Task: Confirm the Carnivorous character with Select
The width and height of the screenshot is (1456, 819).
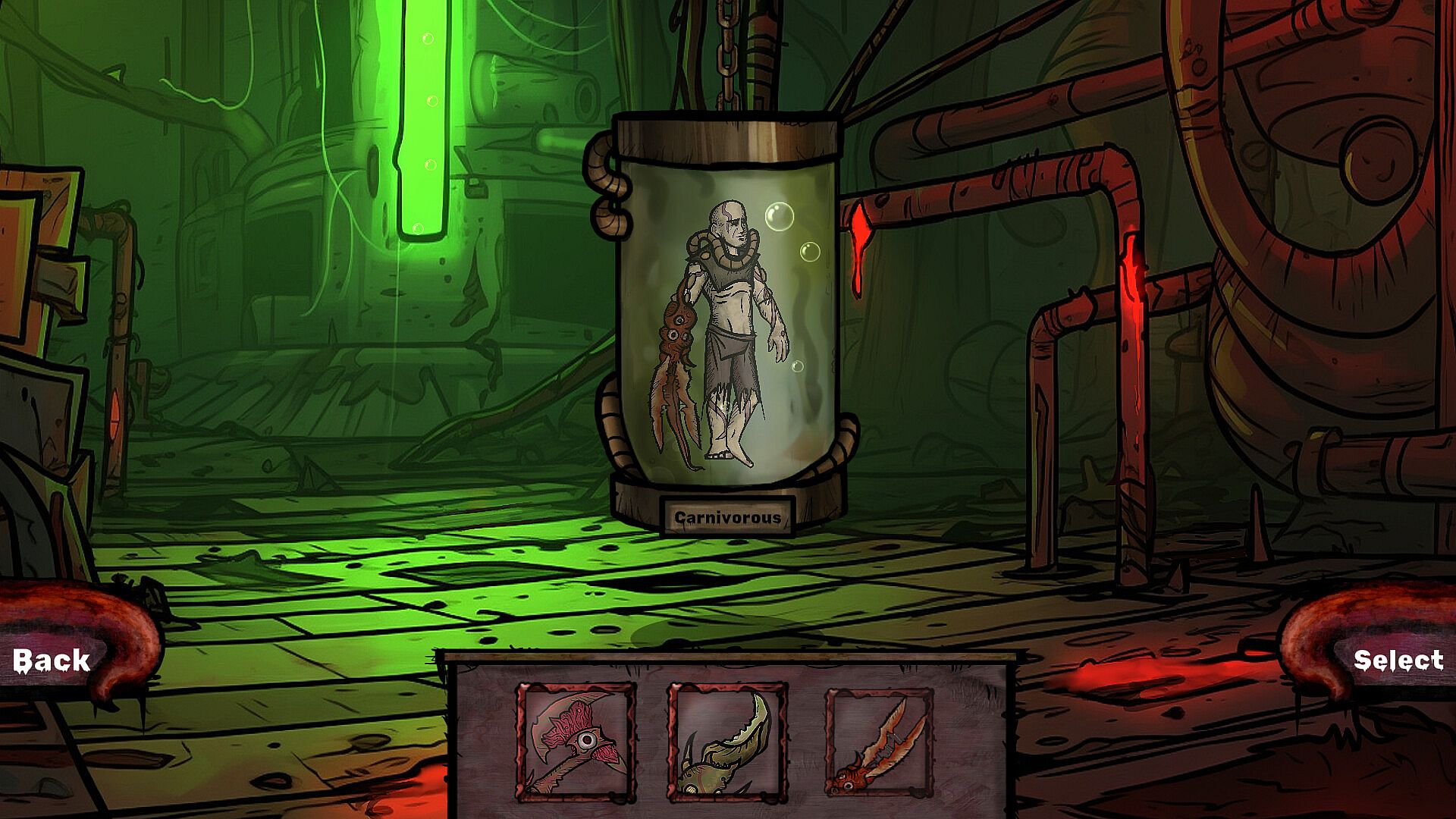Action: click(1398, 661)
